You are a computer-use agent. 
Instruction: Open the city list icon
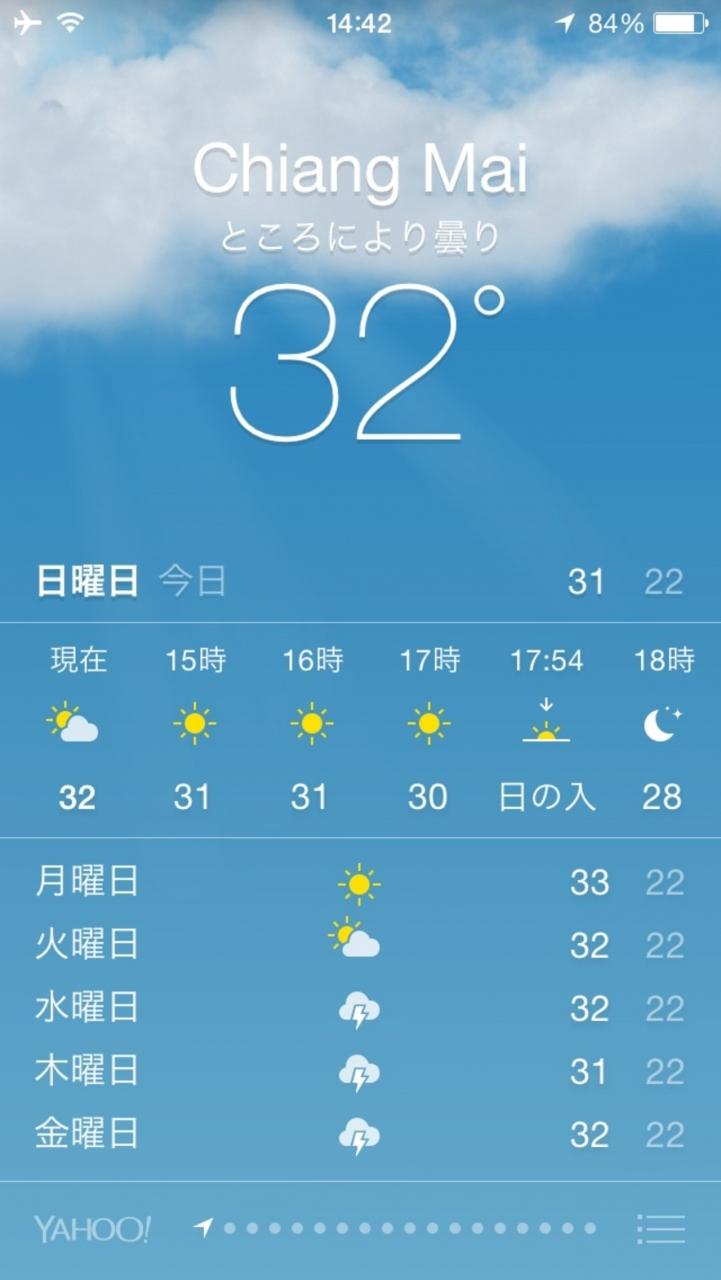pos(661,1228)
